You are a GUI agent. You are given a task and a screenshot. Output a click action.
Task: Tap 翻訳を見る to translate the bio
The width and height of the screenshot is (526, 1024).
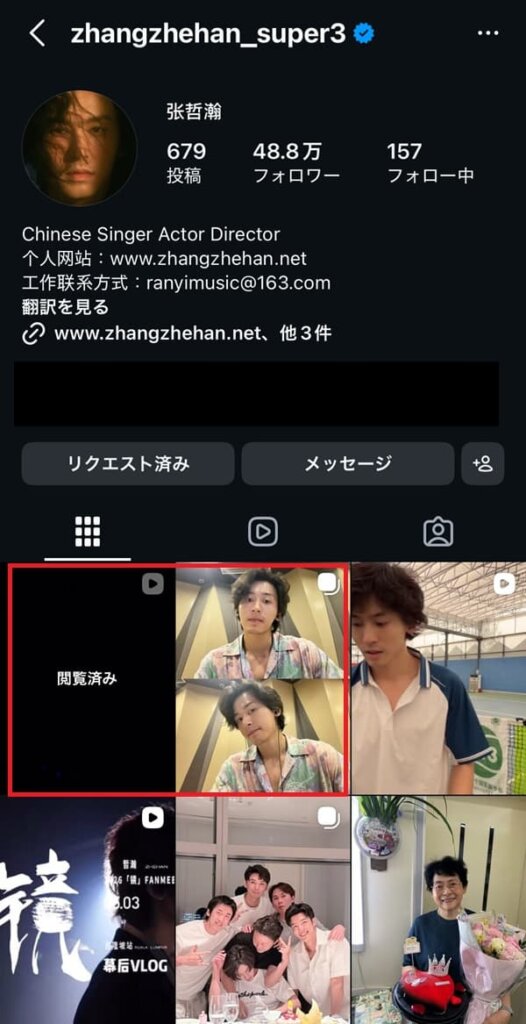click(x=65, y=306)
